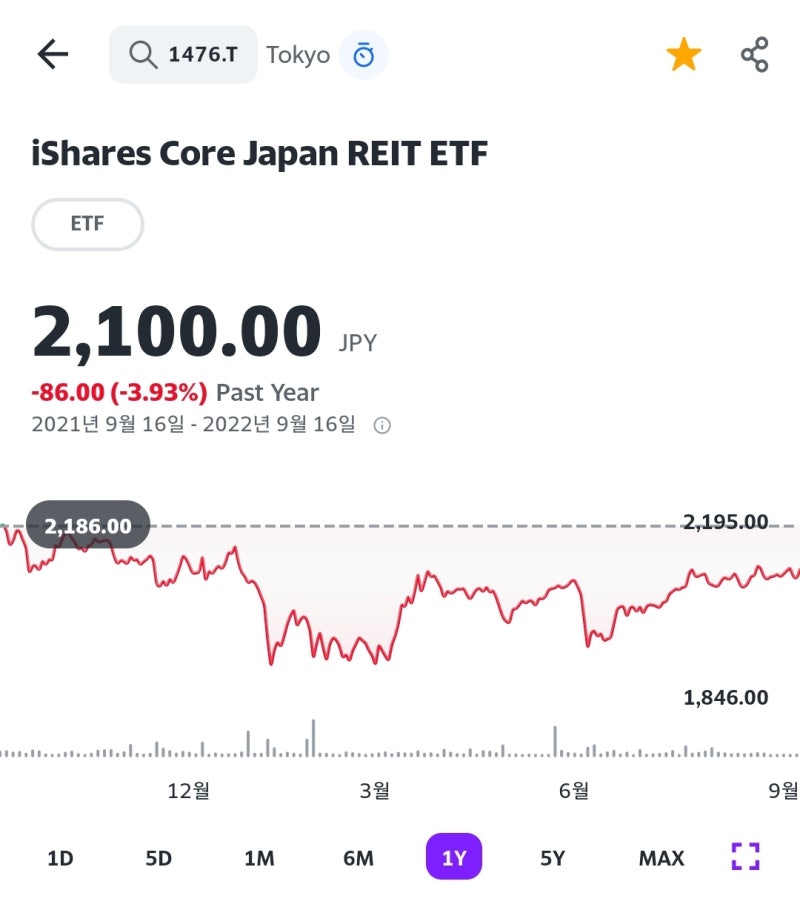Enable the 5Y chart view

click(x=552, y=857)
